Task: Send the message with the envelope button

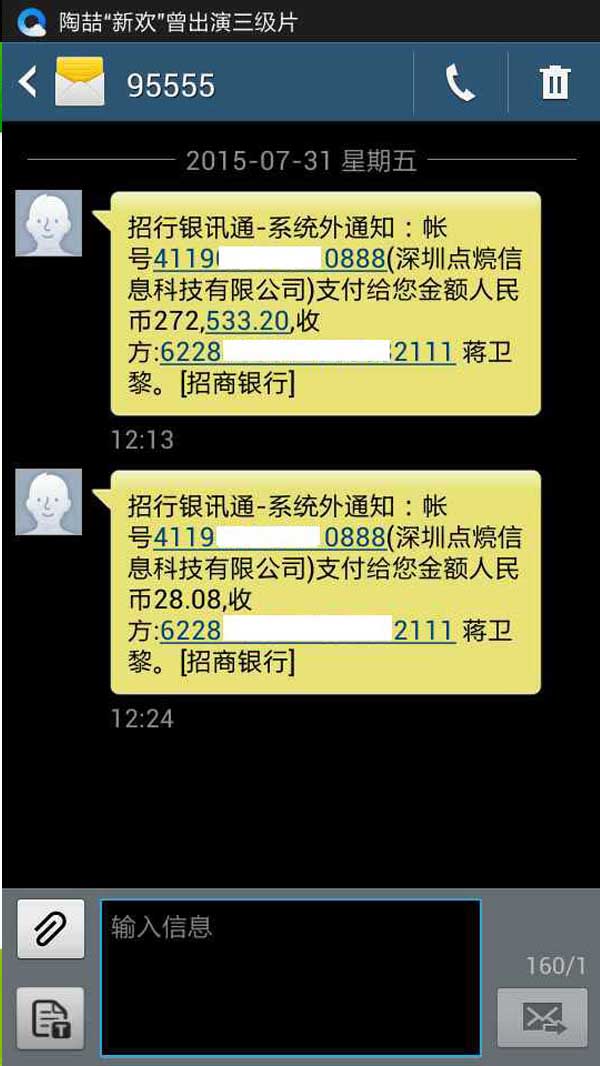Action: tap(542, 1018)
